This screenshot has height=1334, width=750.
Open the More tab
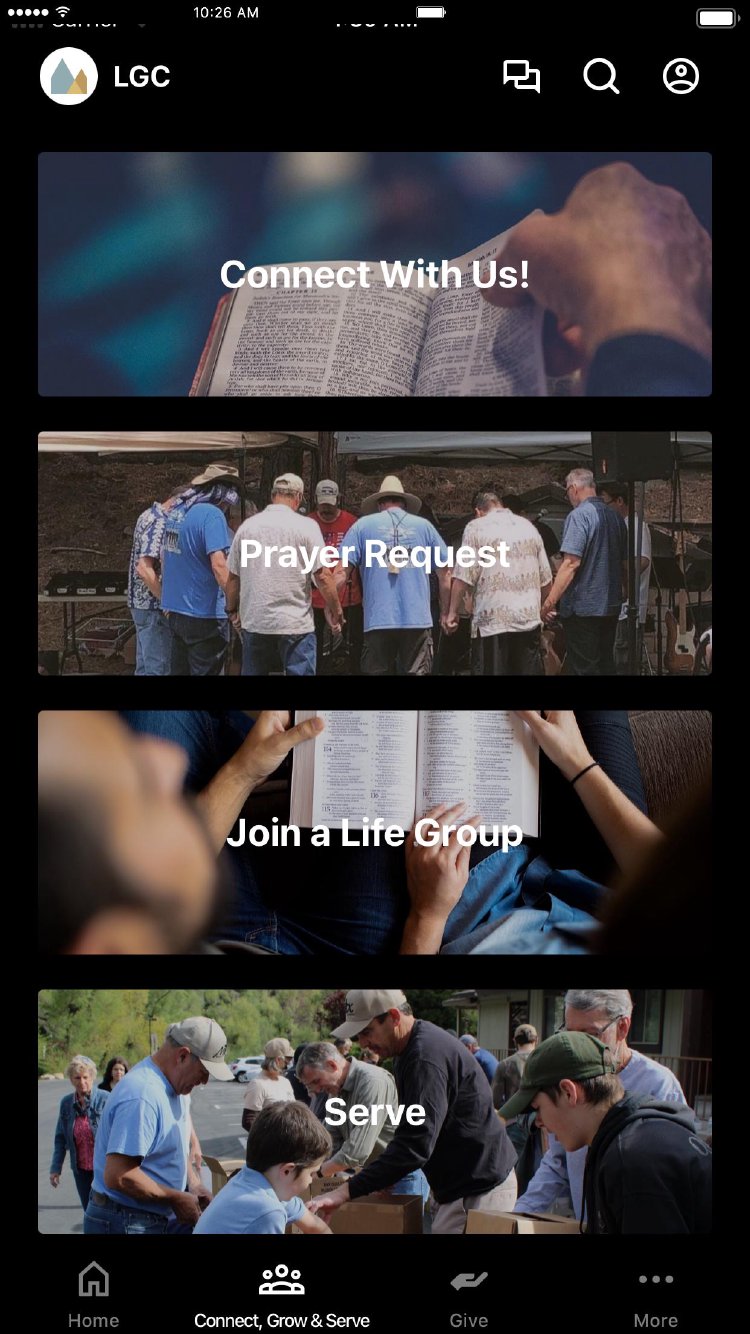pyautogui.click(x=656, y=1294)
